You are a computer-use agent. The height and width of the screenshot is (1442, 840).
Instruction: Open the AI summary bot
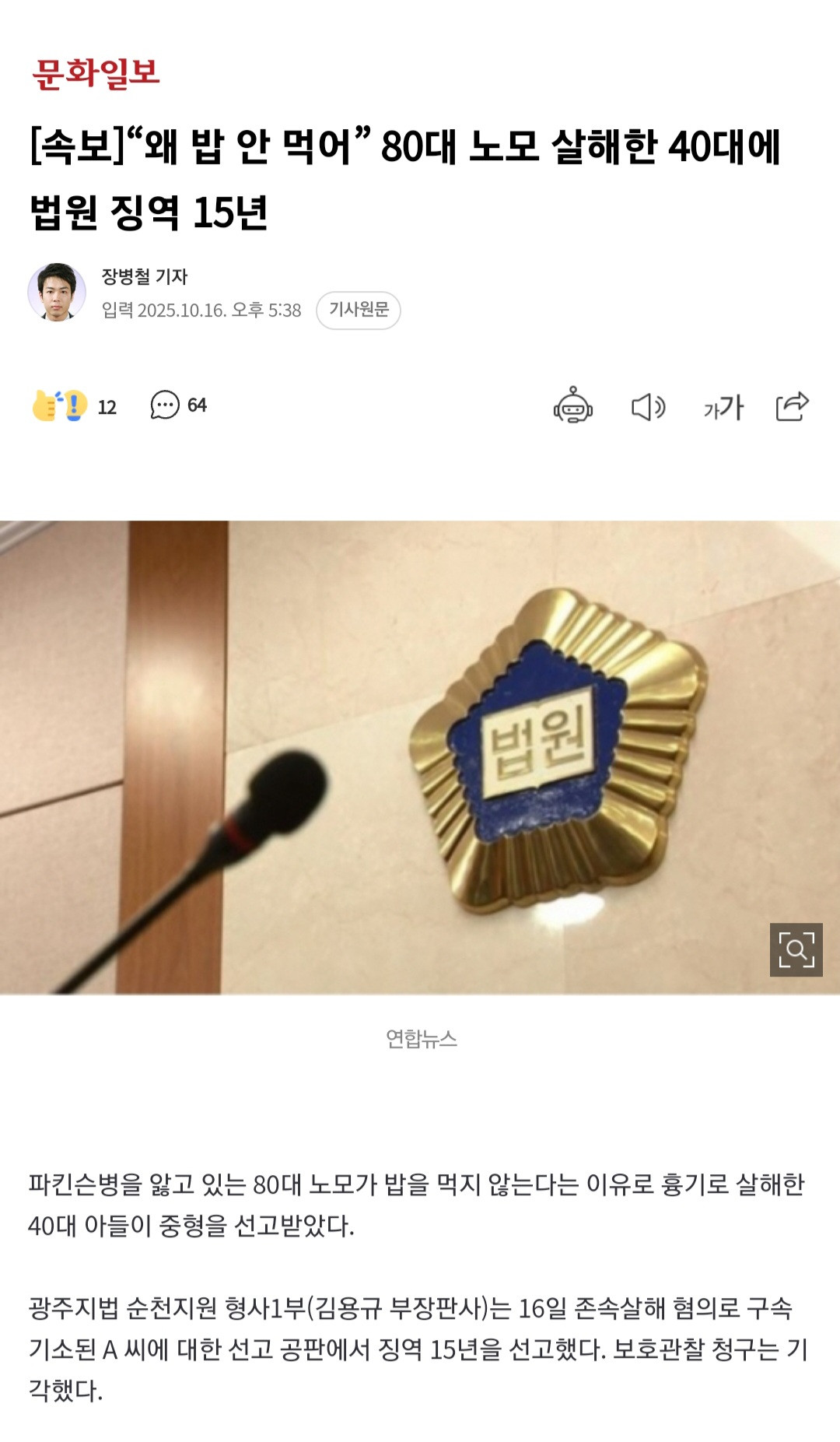573,406
